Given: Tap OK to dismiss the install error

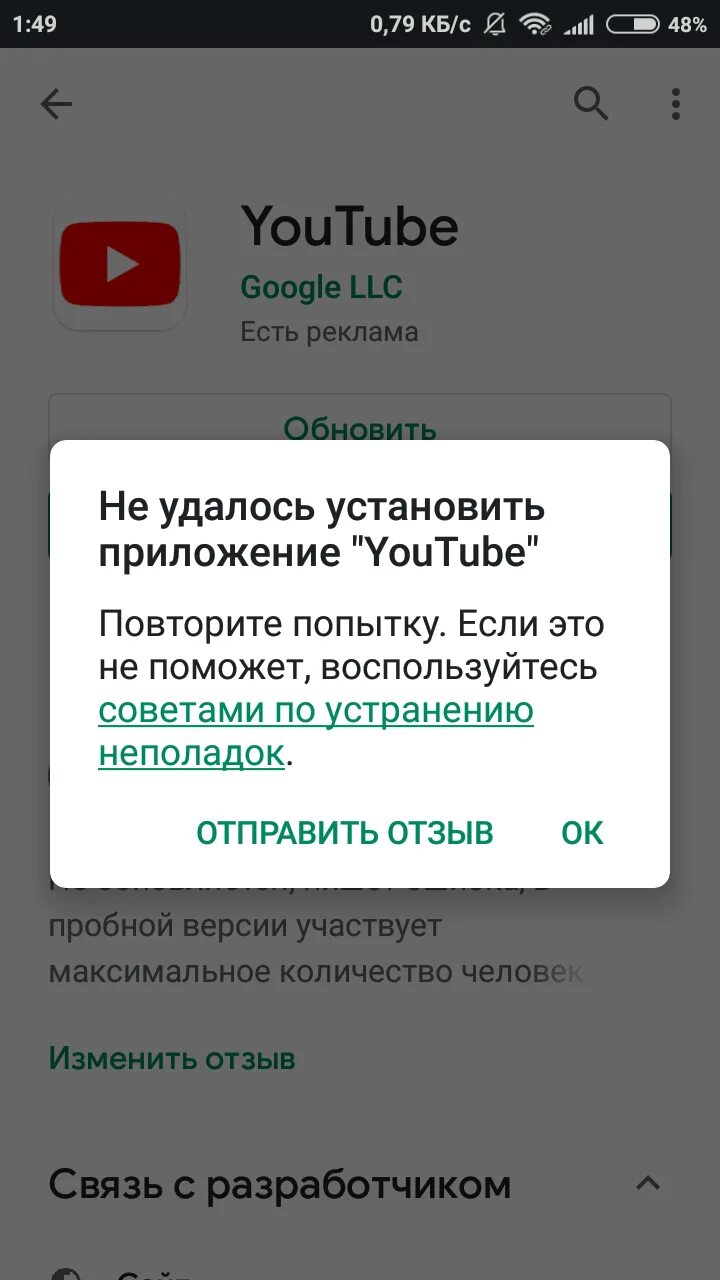Looking at the screenshot, I should click(582, 832).
